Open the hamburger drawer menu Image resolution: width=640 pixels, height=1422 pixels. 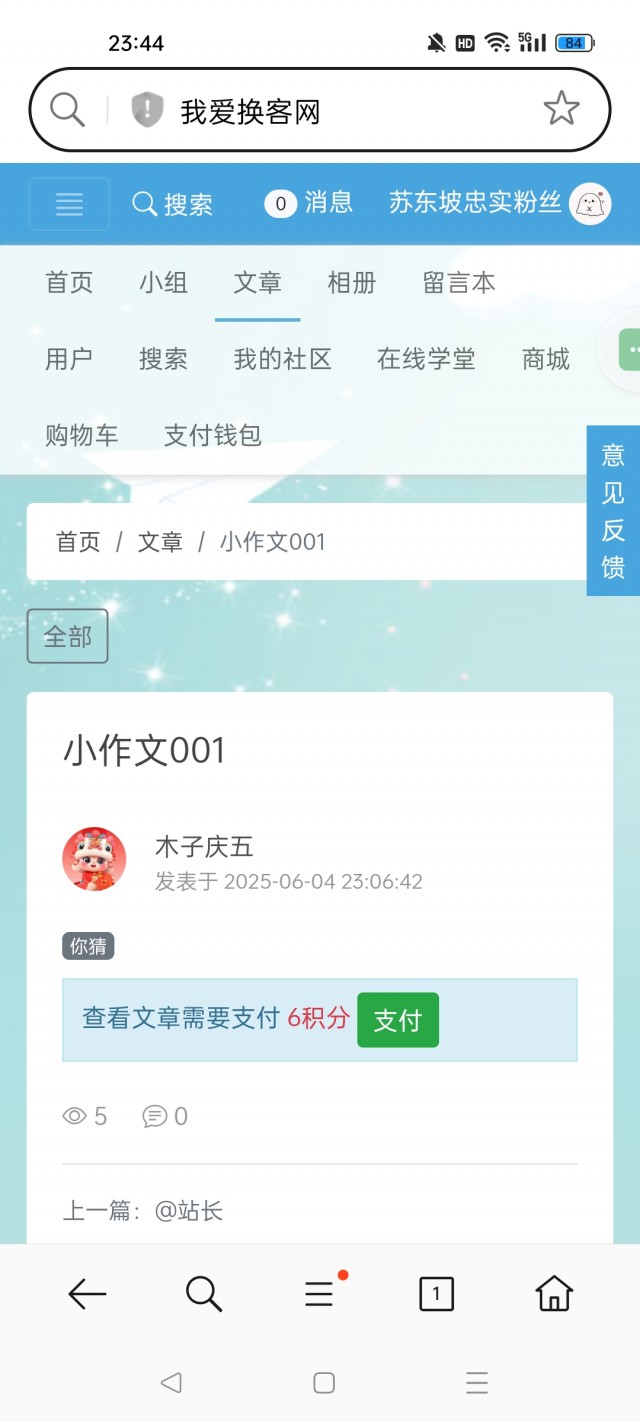[69, 204]
